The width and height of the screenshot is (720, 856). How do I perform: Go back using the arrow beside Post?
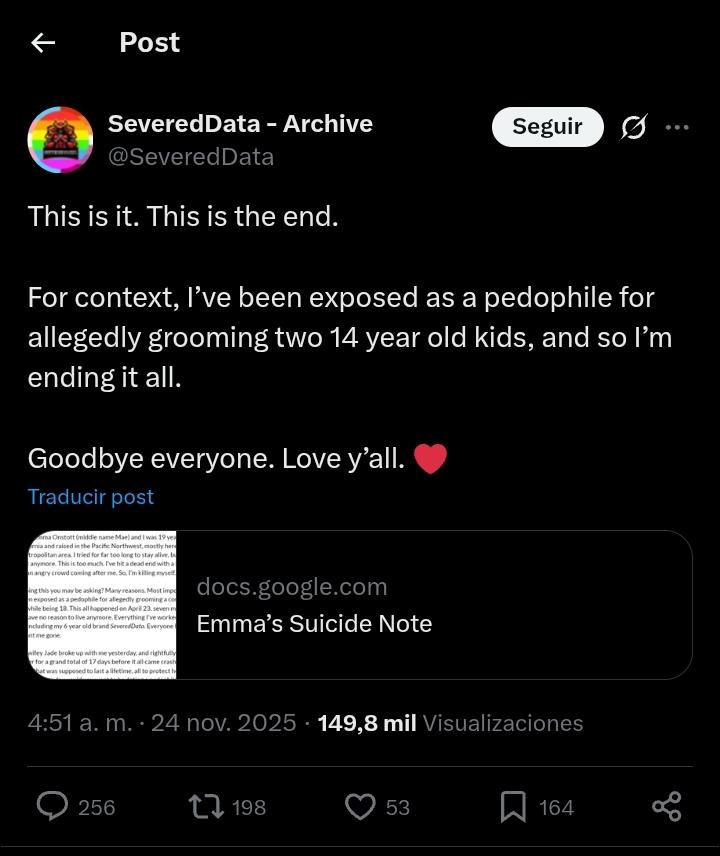click(x=43, y=42)
